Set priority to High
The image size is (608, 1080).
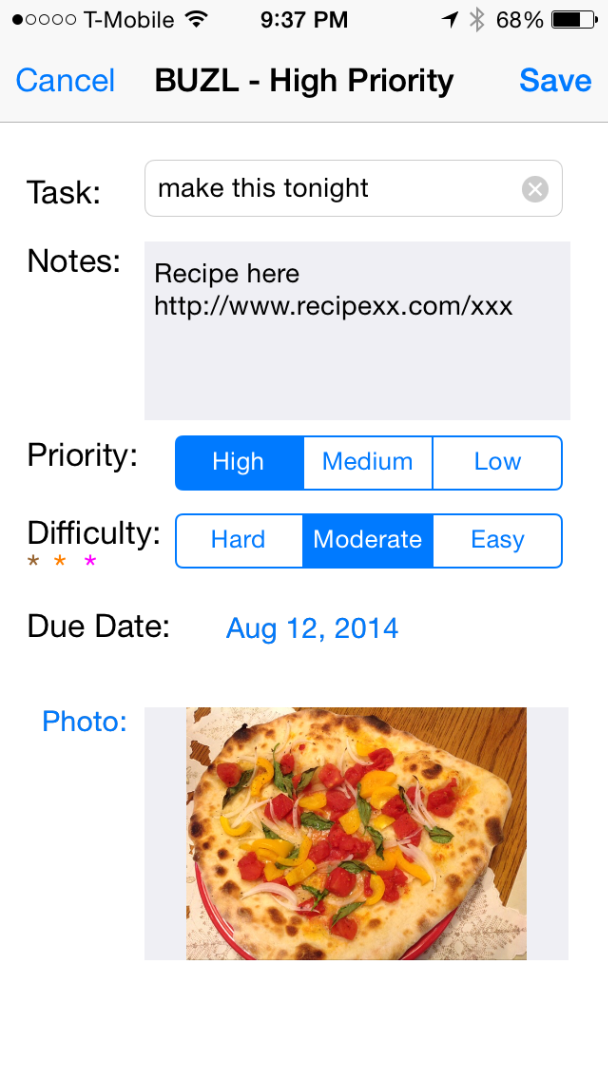[x=239, y=462]
